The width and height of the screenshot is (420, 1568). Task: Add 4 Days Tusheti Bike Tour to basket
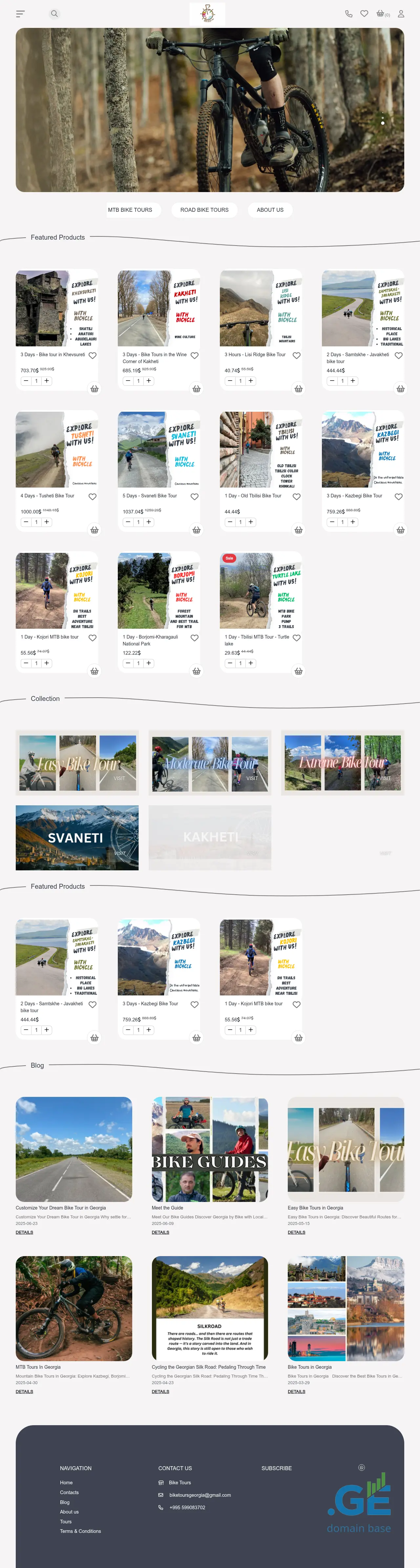pyautogui.click(x=94, y=530)
